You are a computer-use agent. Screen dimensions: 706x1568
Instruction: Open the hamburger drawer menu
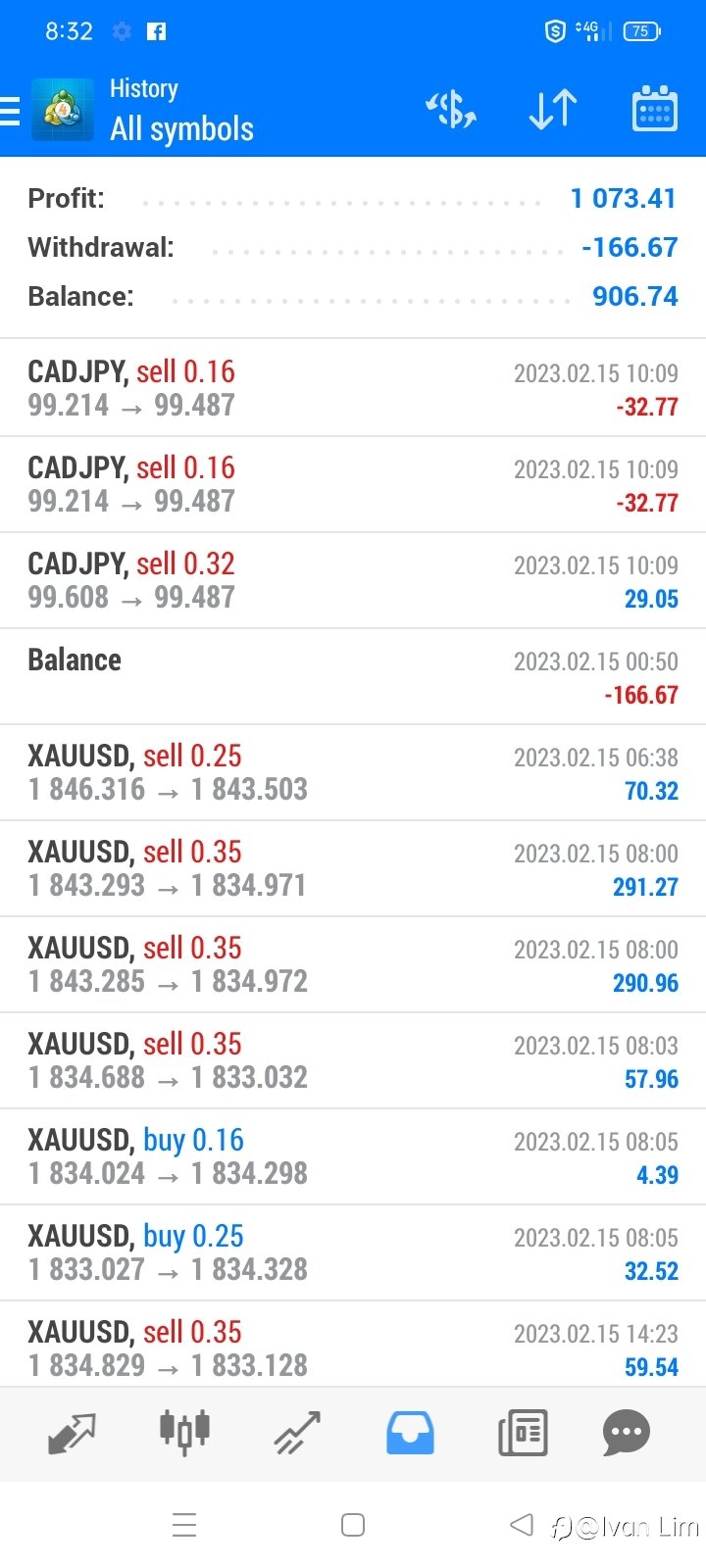[10, 110]
